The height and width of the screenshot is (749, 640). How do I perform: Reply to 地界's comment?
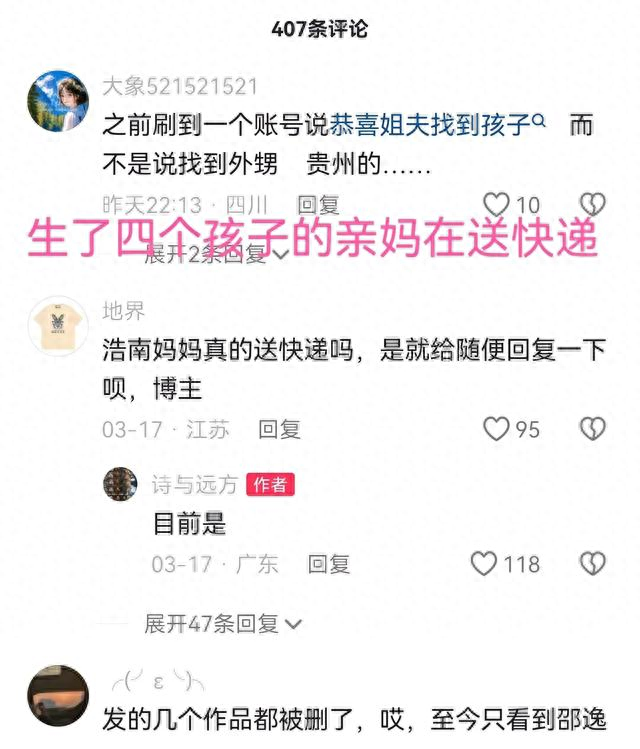[279, 429]
